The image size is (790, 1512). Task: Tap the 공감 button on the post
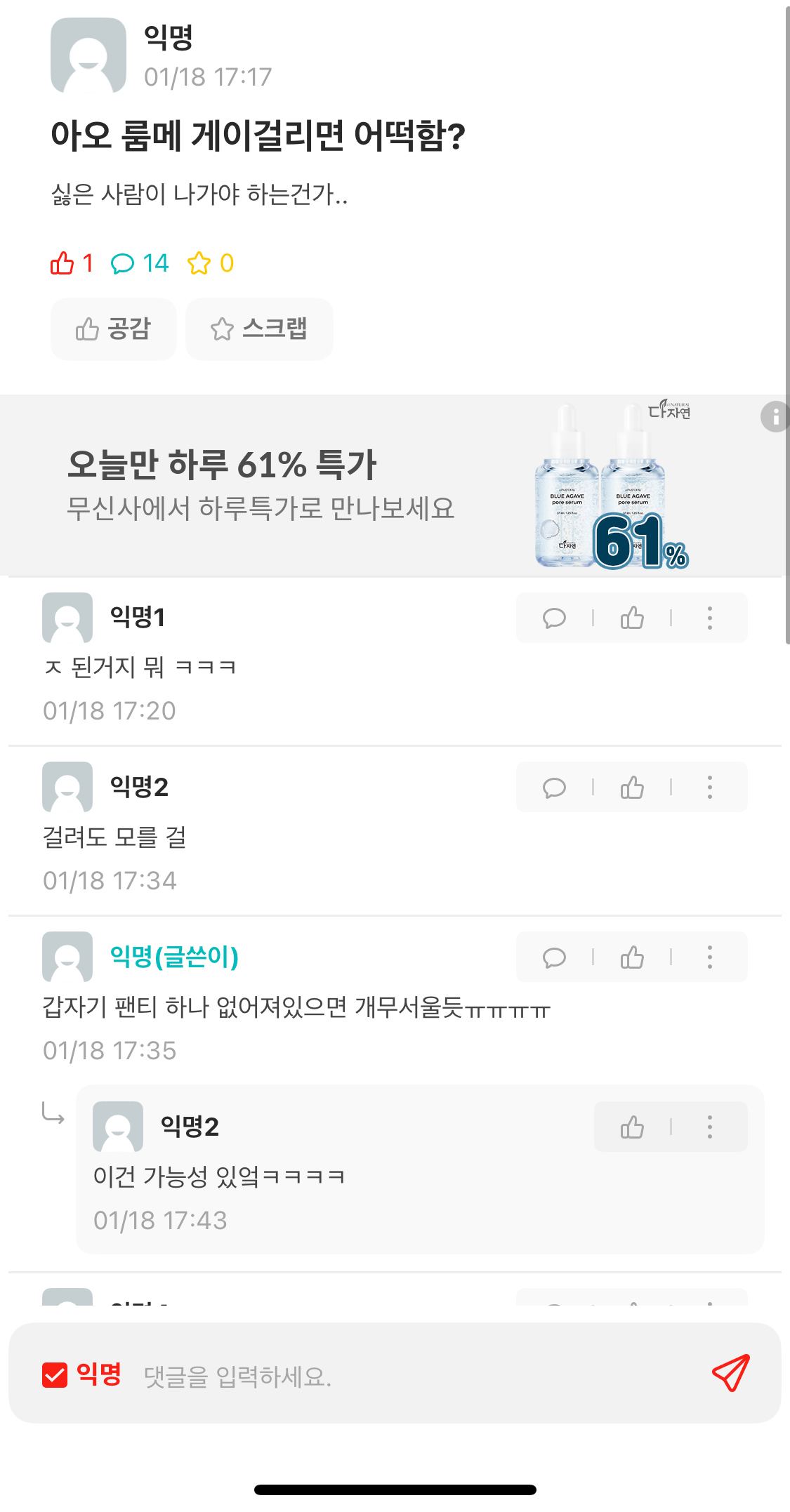point(113,329)
